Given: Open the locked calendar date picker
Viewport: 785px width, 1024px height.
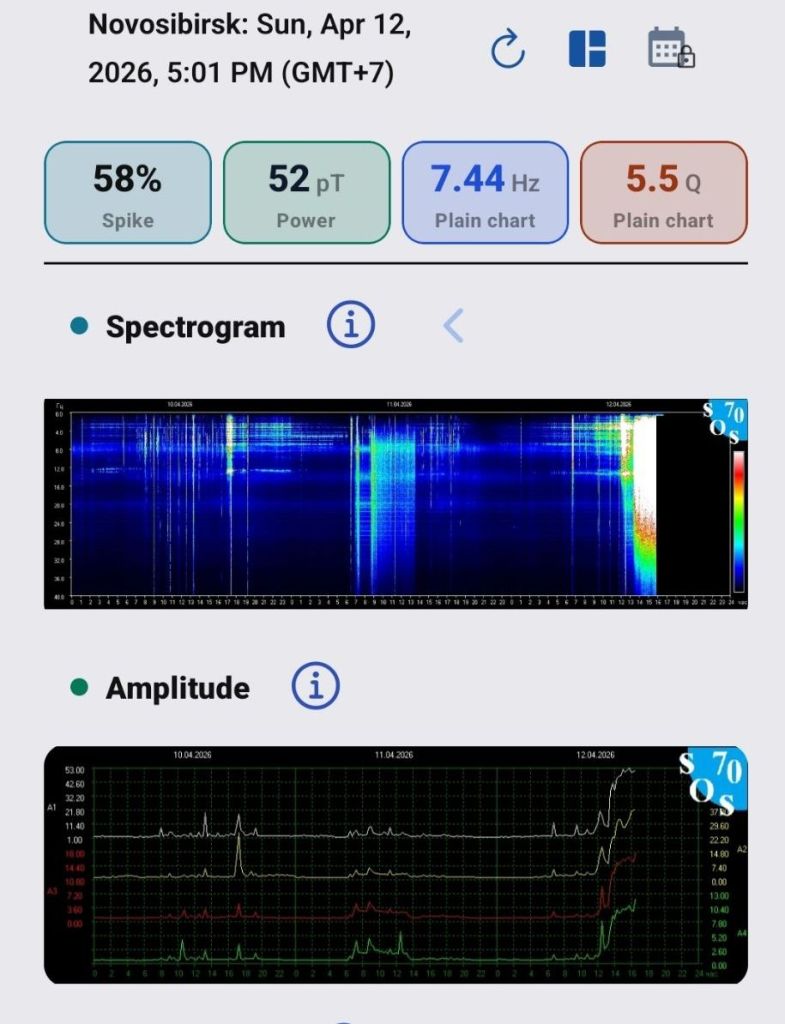Looking at the screenshot, I should coord(670,49).
